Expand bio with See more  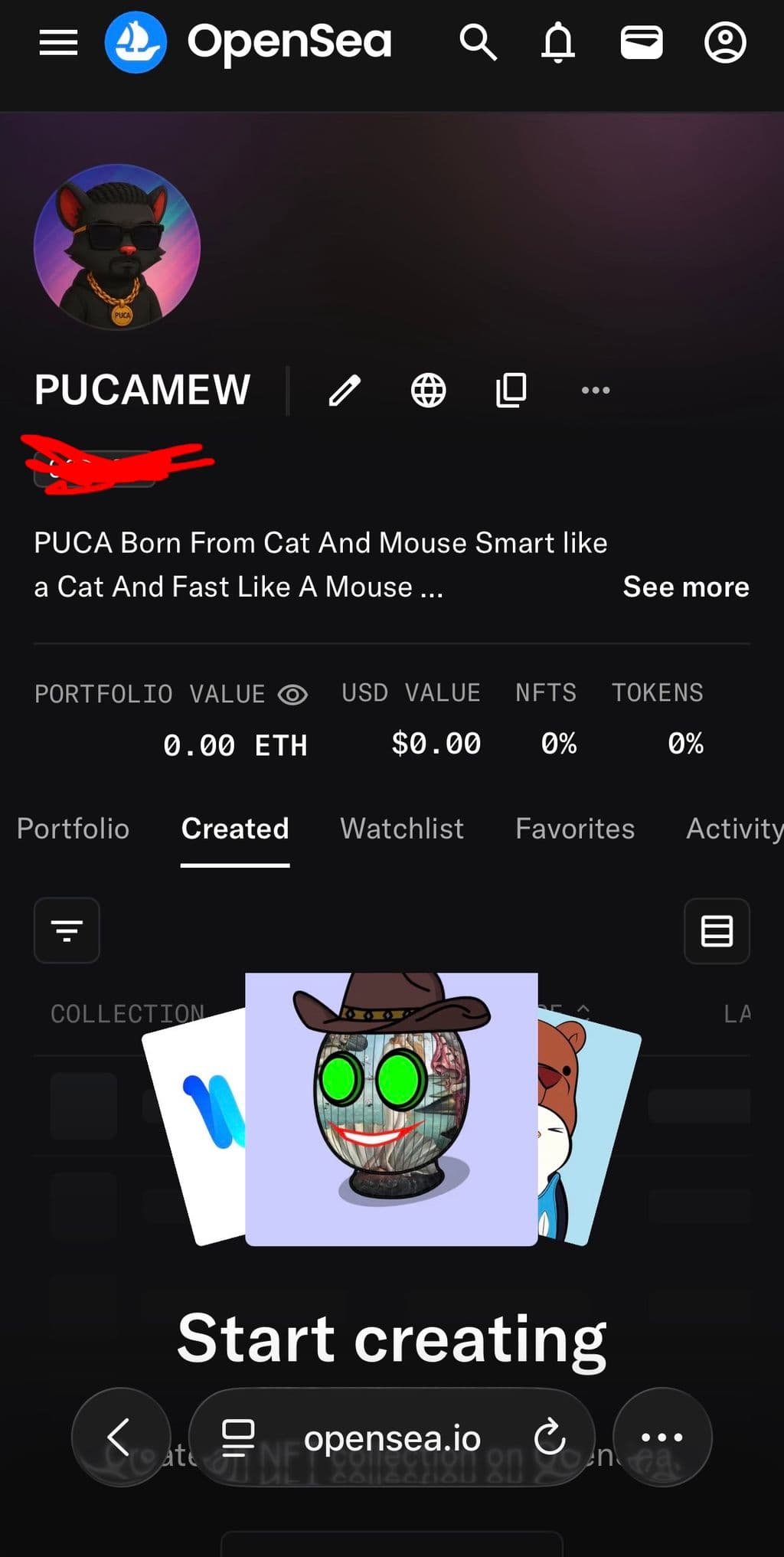685,587
